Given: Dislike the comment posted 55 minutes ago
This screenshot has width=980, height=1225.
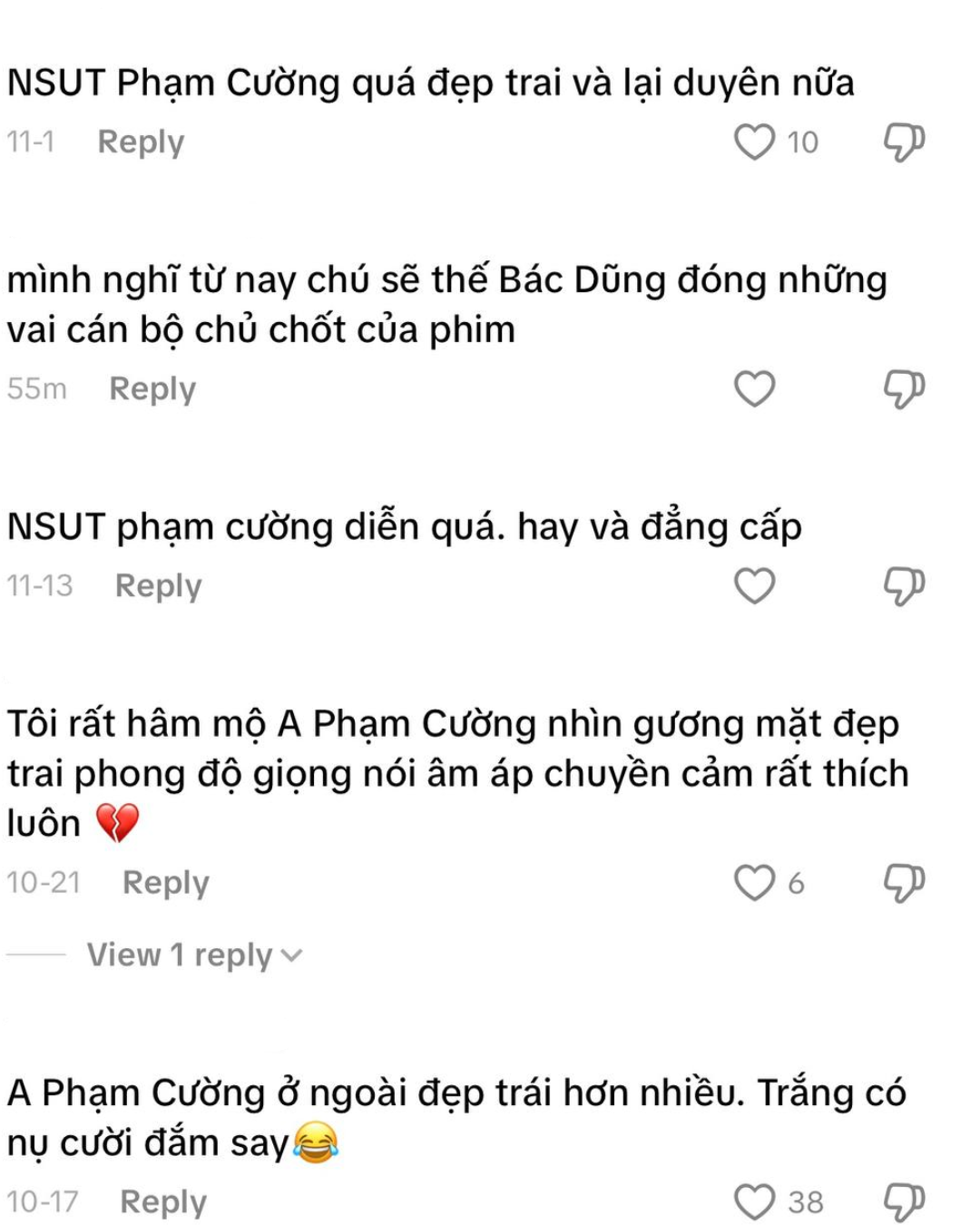Looking at the screenshot, I should tap(901, 388).
